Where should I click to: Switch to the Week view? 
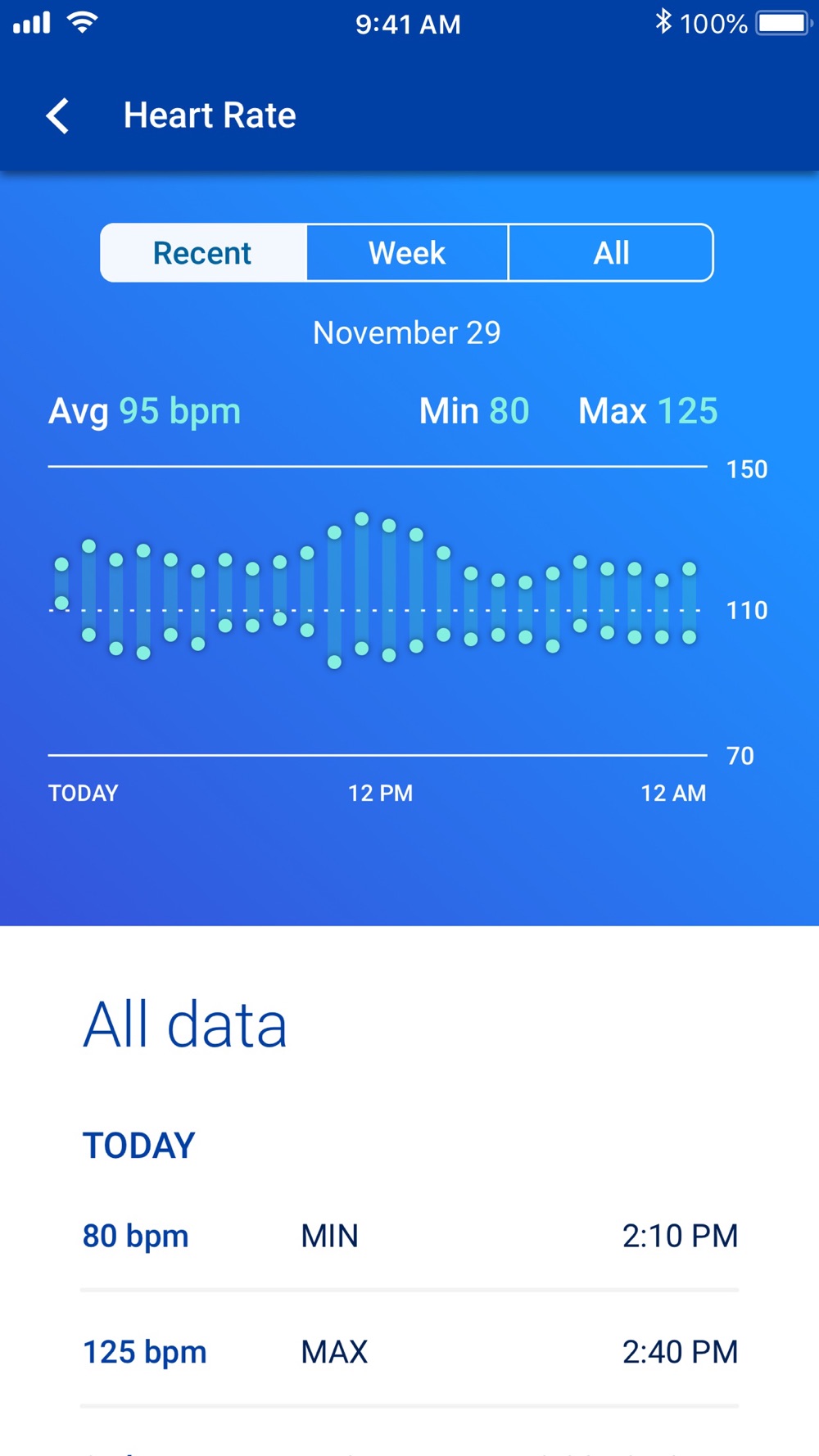(407, 253)
